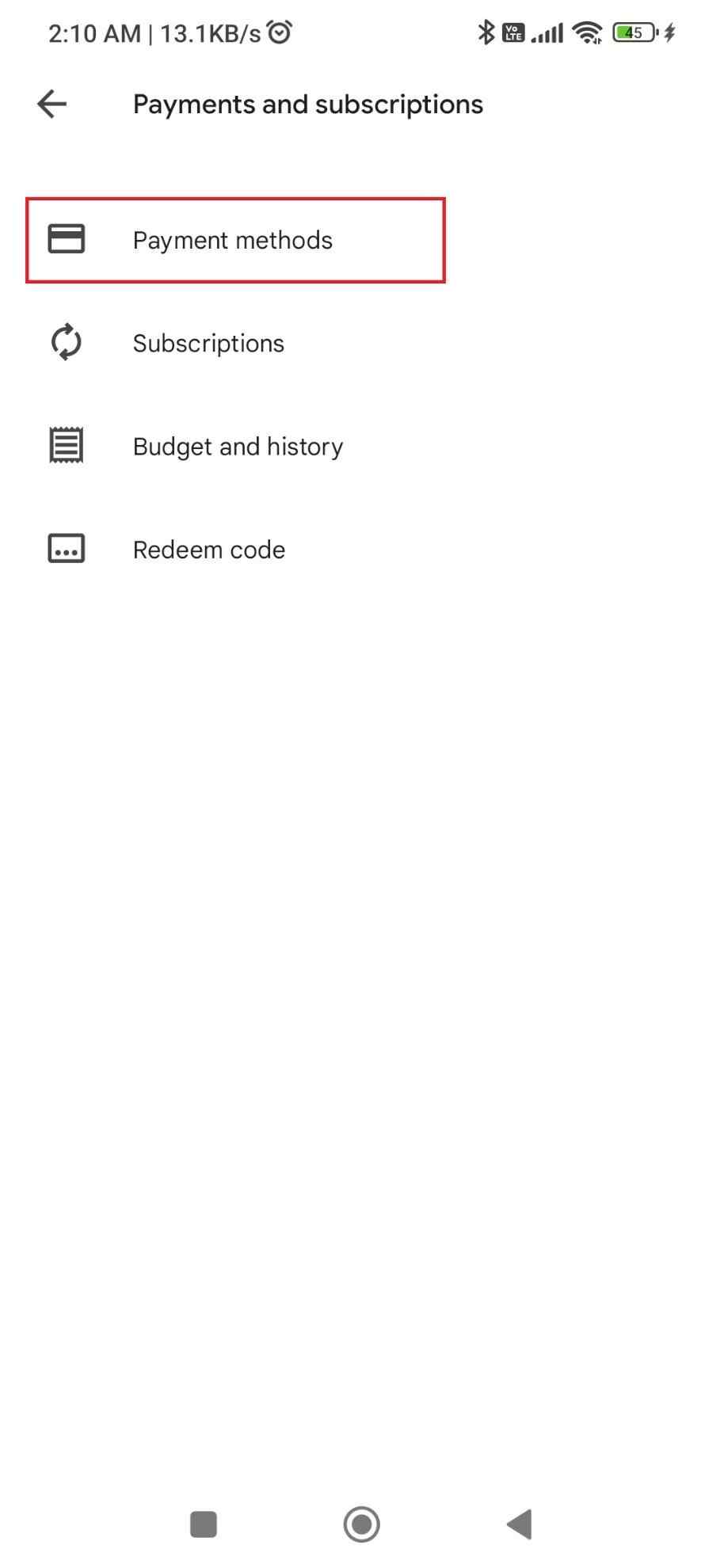Image resolution: width=724 pixels, height=1568 pixels.
Task: Click the alarm clock icon near the time
Action: pos(279,31)
